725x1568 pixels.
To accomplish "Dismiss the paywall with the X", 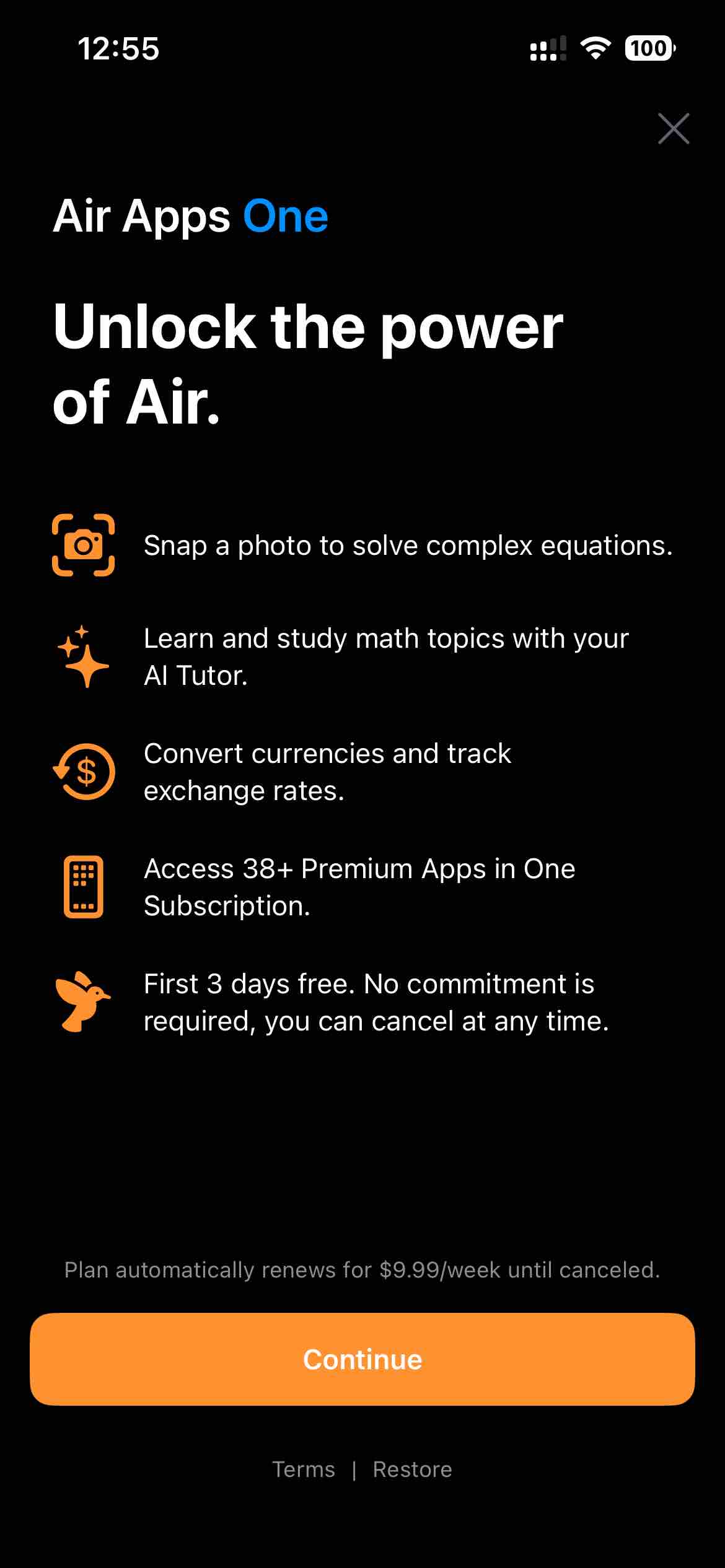I will point(674,129).
